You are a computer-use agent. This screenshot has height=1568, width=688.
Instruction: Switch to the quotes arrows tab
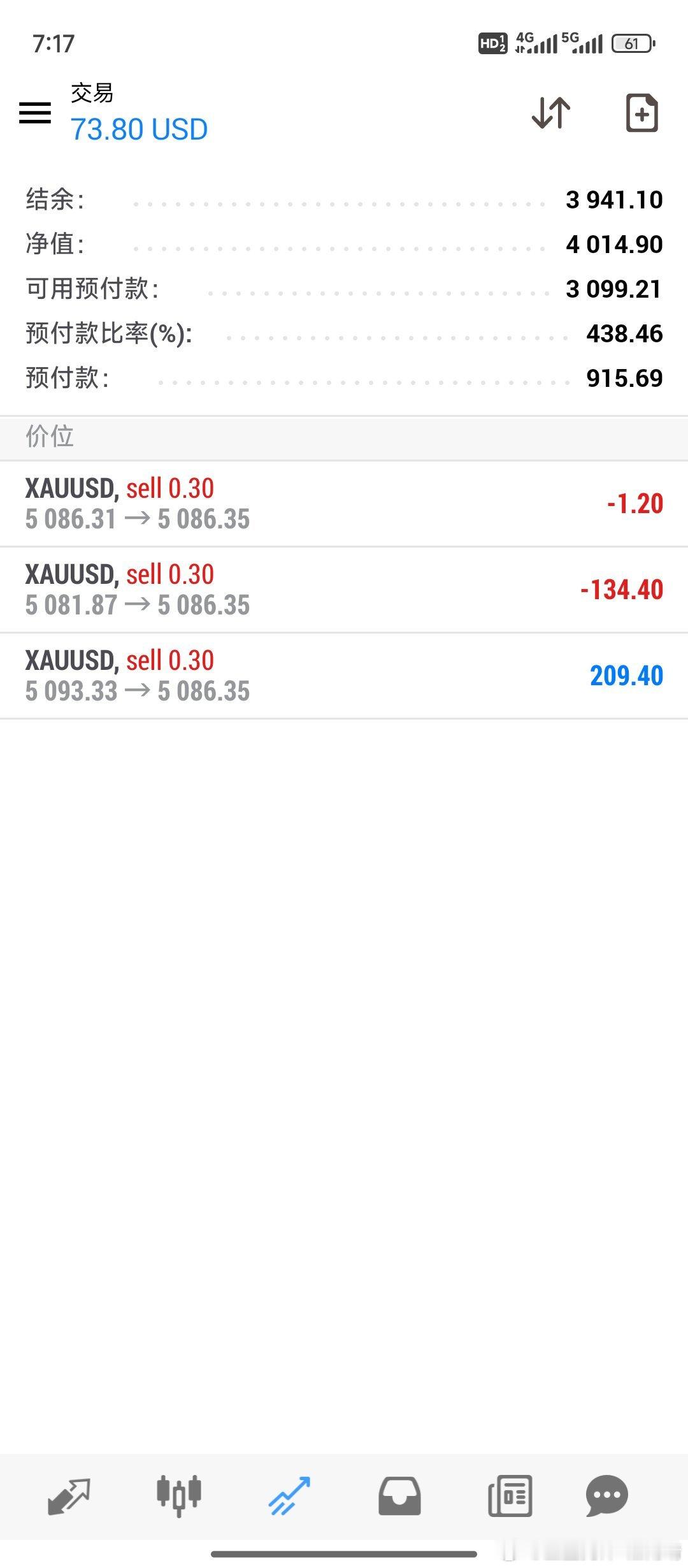(69, 1495)
